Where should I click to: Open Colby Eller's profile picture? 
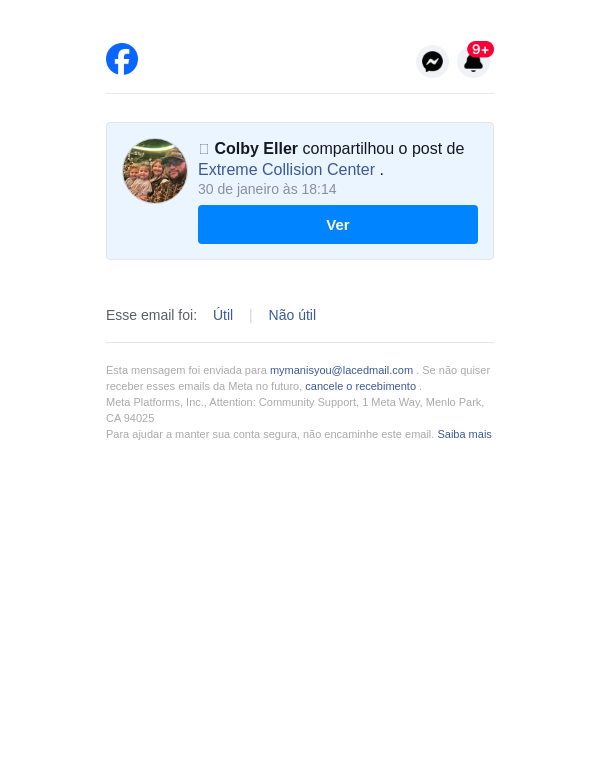(x=155, y=171)
